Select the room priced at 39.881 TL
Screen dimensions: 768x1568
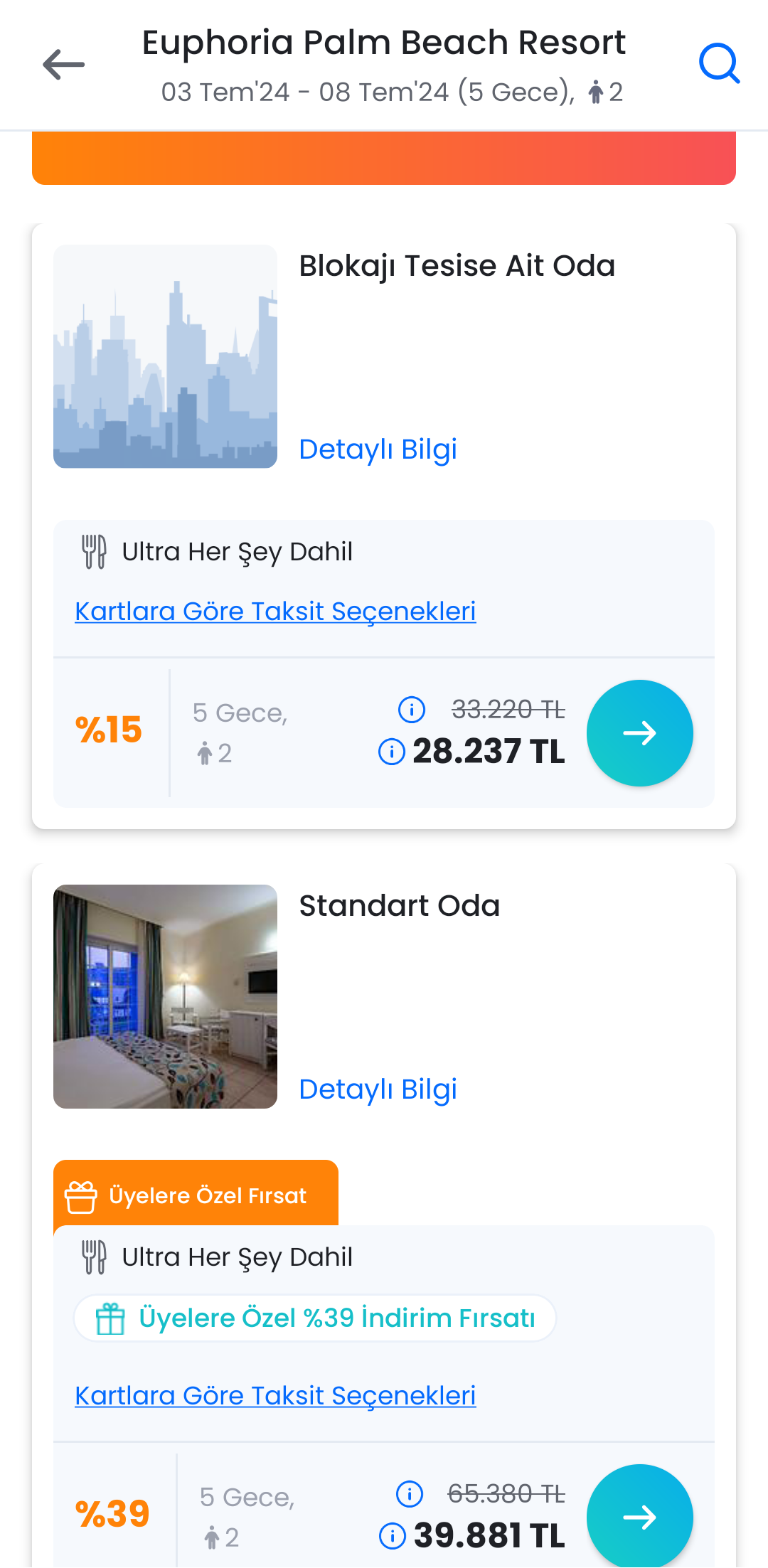click(x=639, y=1516)
